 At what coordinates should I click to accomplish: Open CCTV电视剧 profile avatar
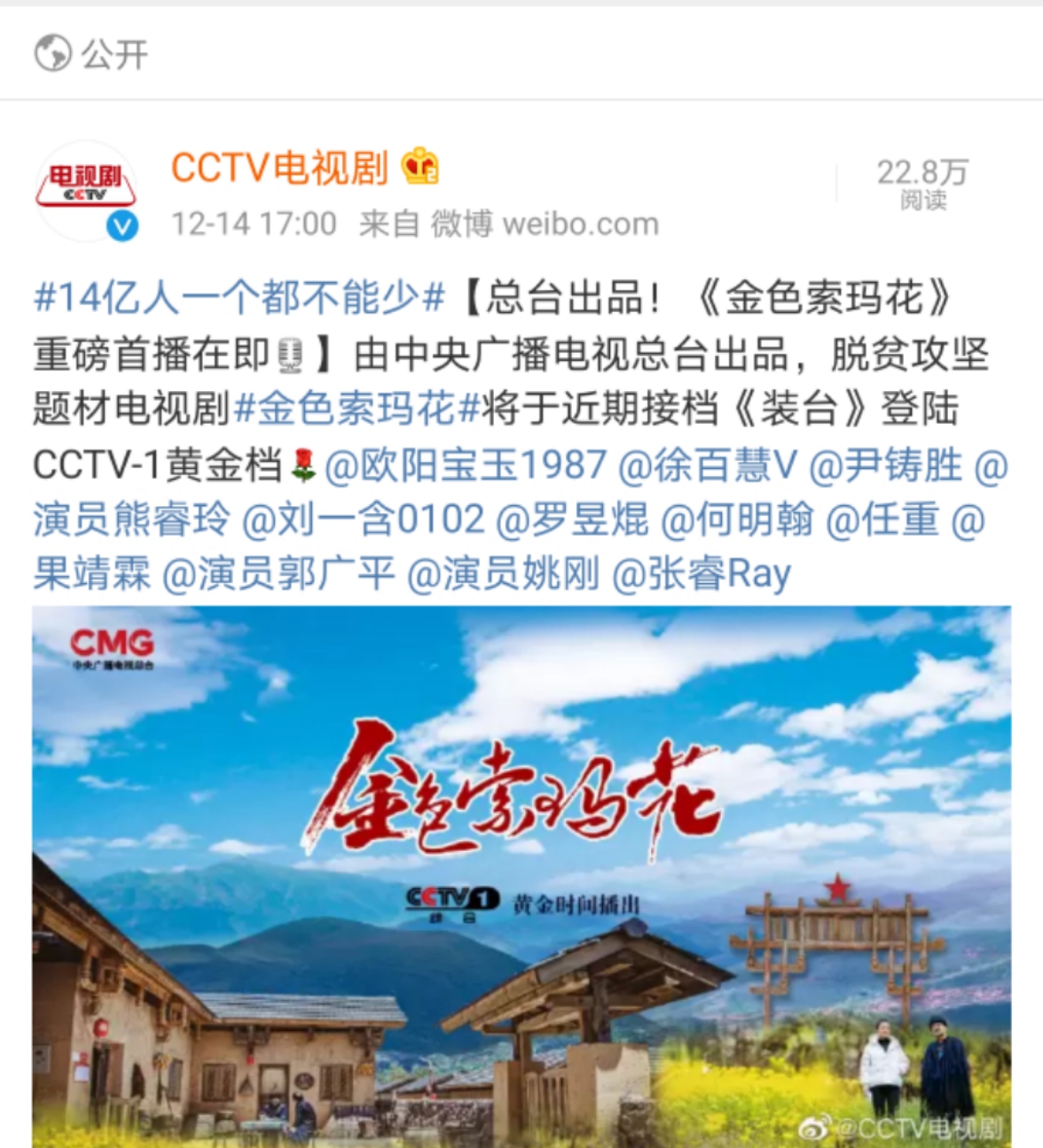[x=86, y=190]
